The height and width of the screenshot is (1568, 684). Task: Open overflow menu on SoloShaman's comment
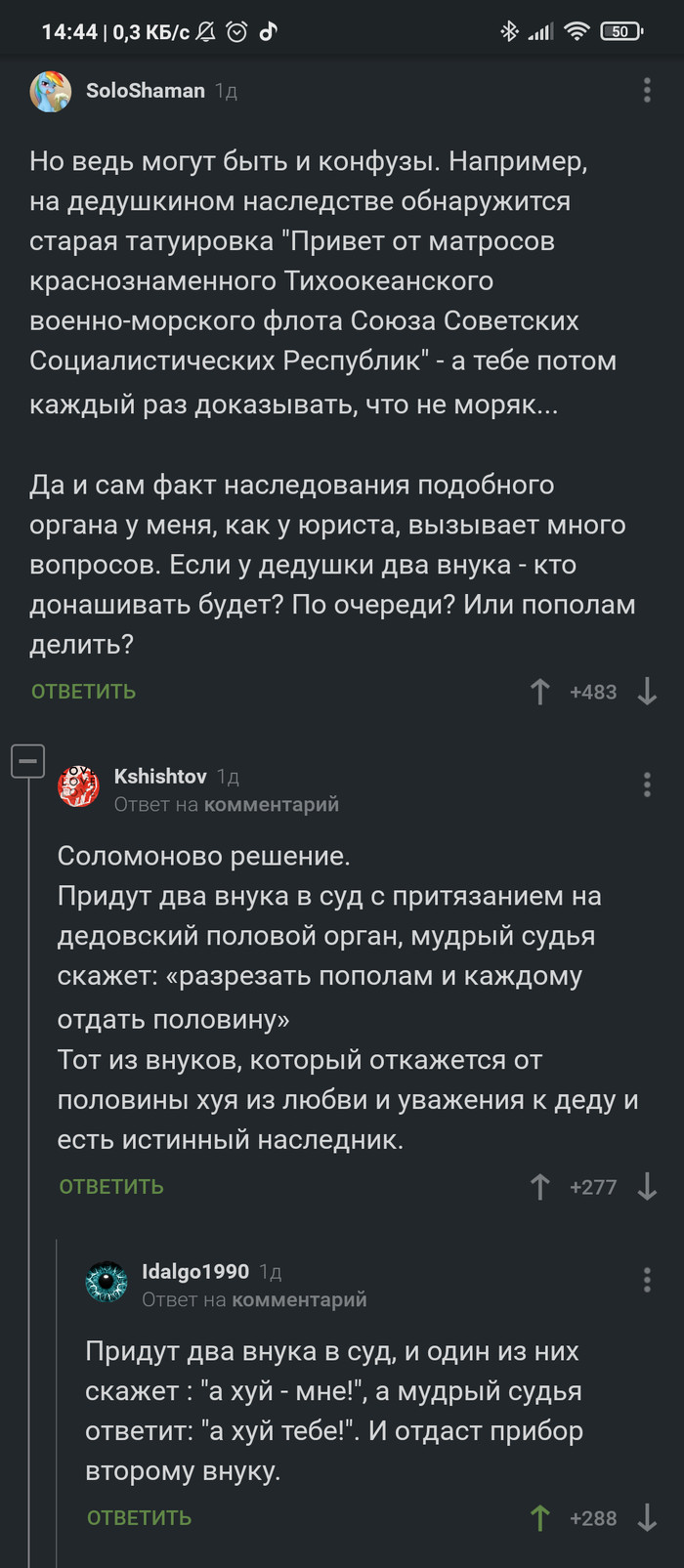pyautogui.click(x=647, y=91)
